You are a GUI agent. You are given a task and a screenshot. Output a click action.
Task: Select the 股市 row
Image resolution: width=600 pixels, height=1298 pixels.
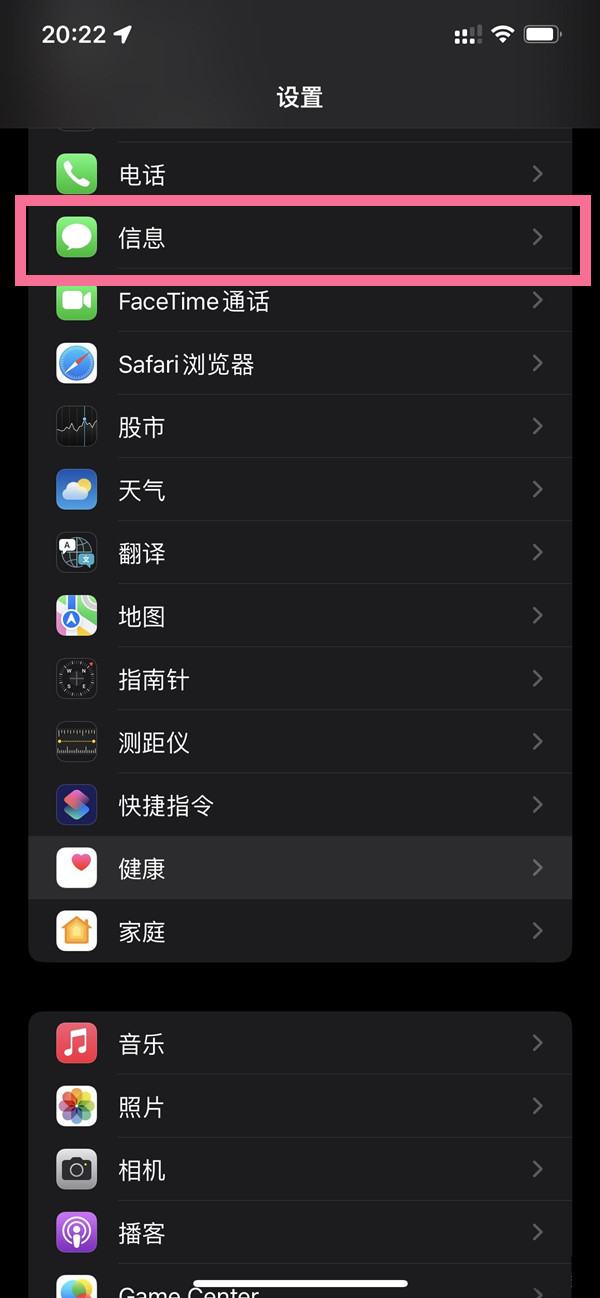tap(300, 427)
